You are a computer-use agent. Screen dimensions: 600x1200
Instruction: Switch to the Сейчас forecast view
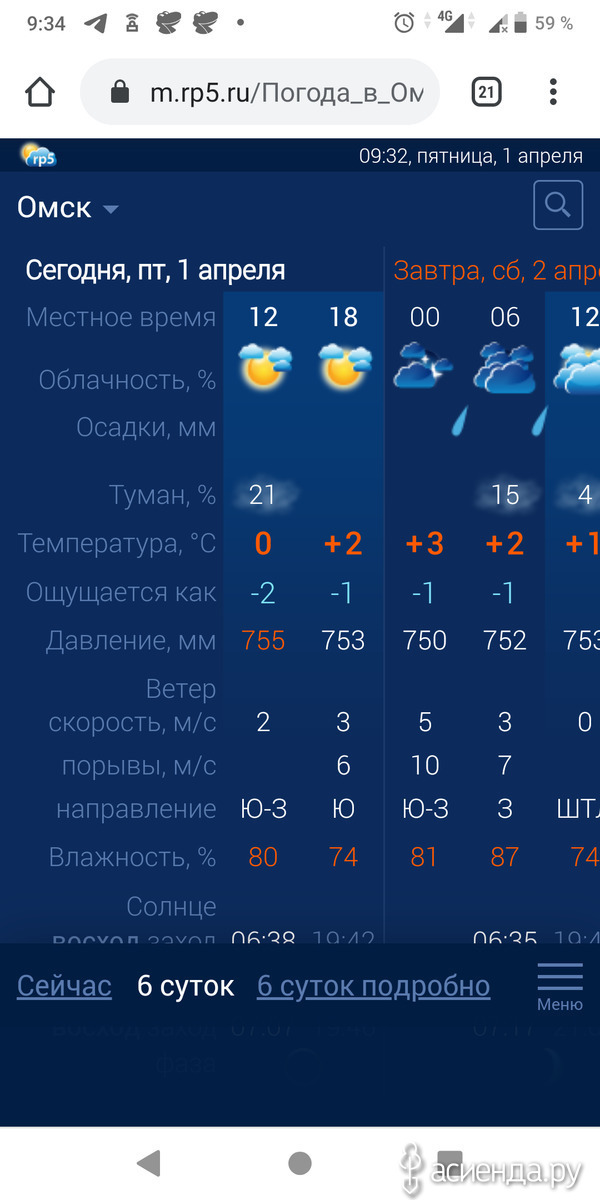(64, 986)
